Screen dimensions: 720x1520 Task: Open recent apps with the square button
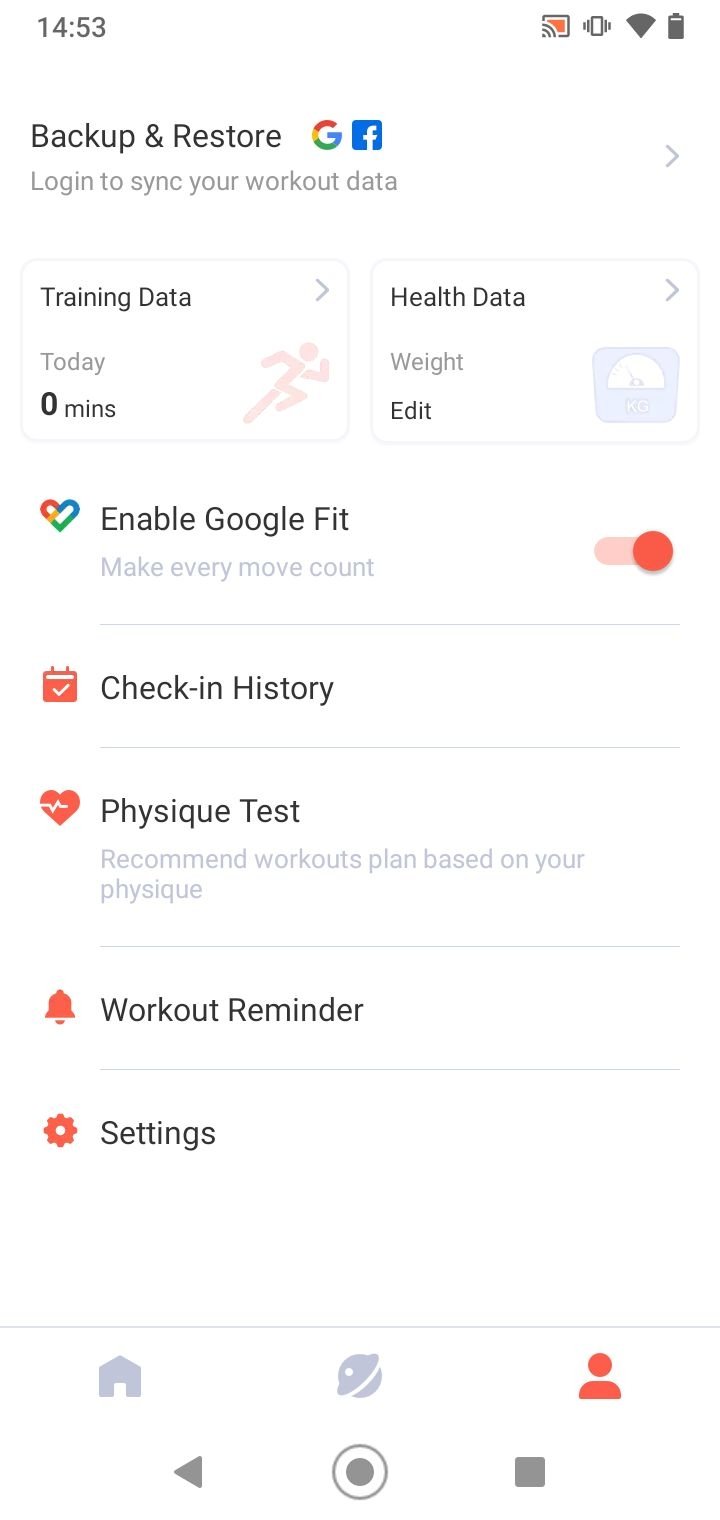coord(529,1472)
